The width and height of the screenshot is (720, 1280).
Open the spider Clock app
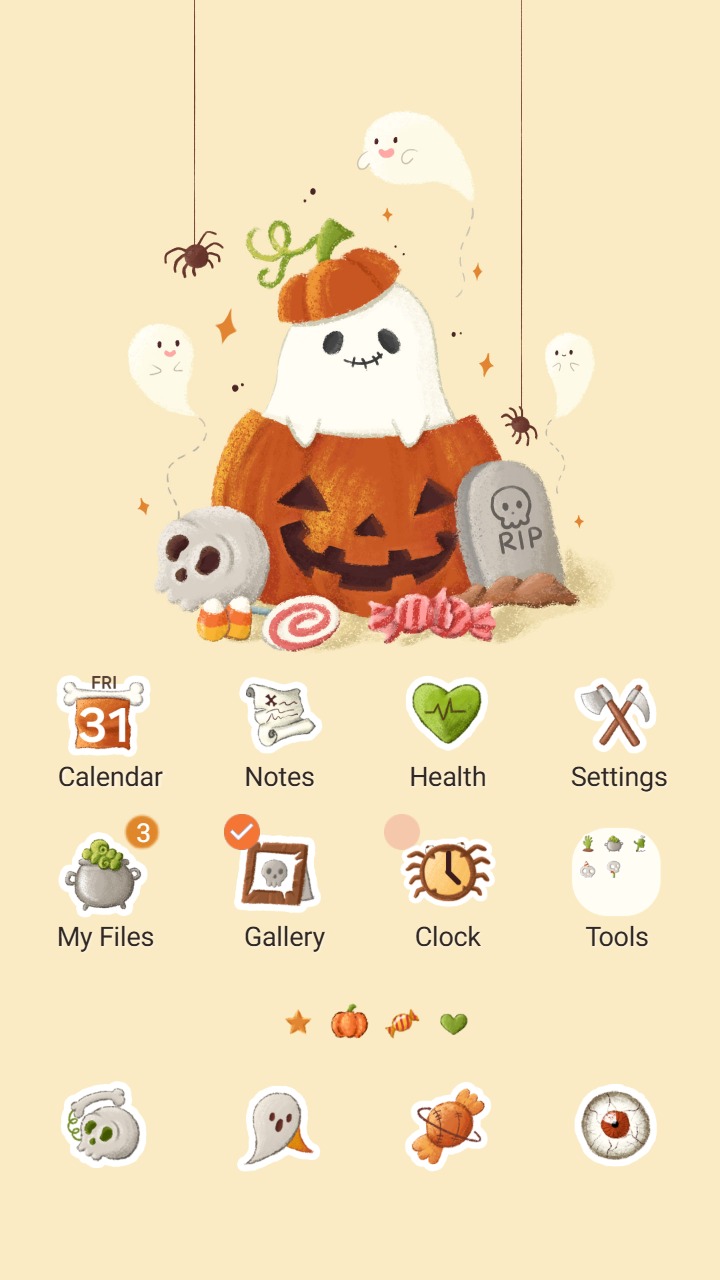click(447, 872)
